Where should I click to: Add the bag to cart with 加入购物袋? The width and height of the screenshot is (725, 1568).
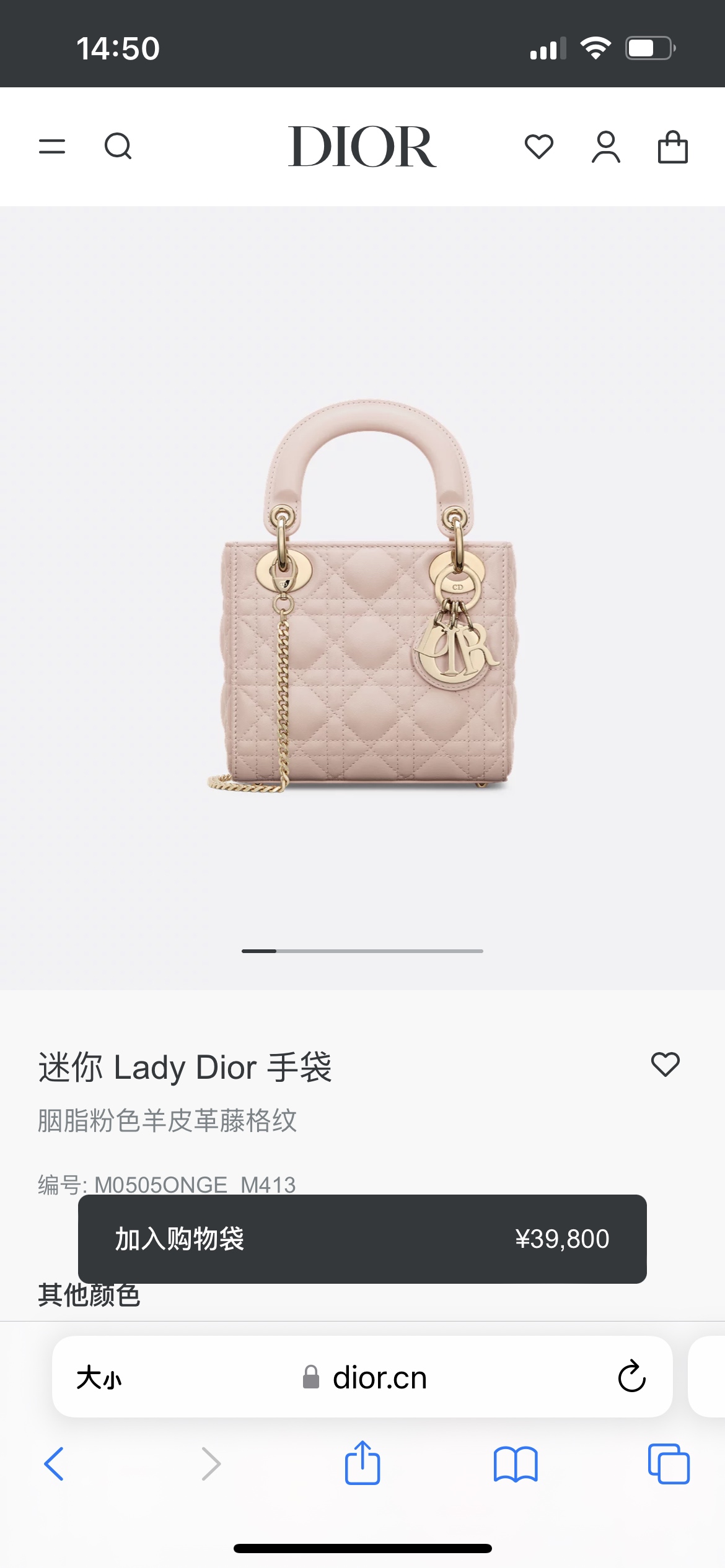(362, 1239)
